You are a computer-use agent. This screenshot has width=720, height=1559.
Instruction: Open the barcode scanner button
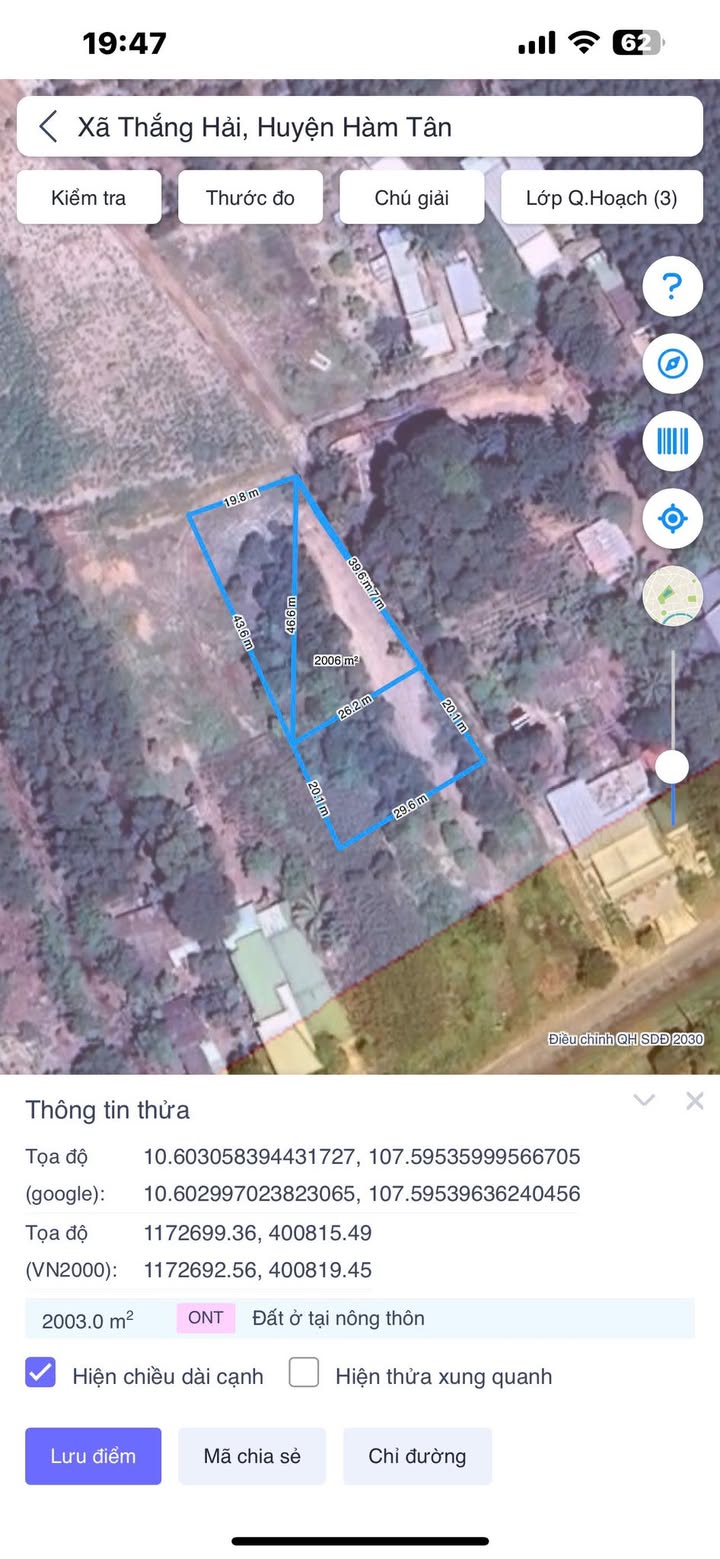click(672, 441)
